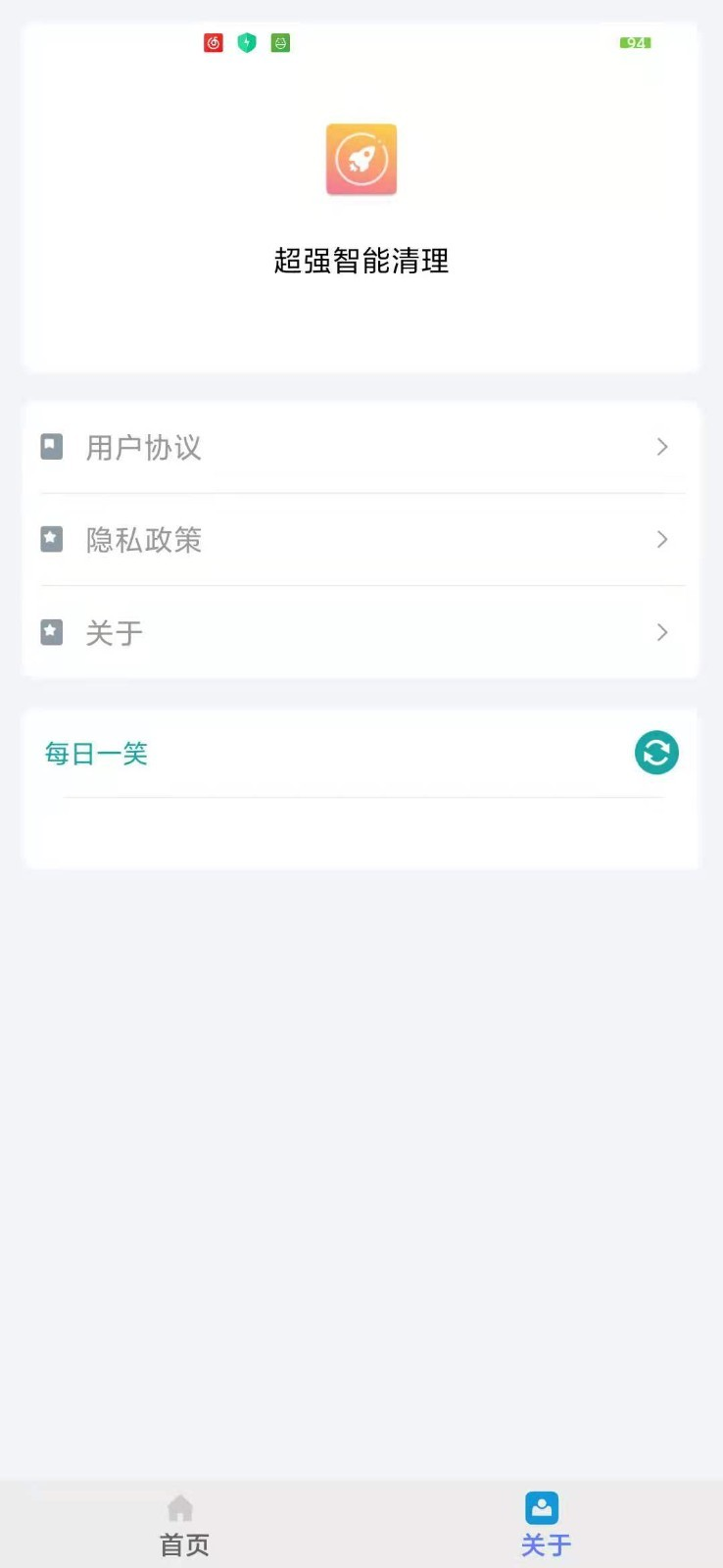This screenshot has width=723, height=1568.
Task: Expand the 关于 entry via its chevron
Action: coord(662,632)
